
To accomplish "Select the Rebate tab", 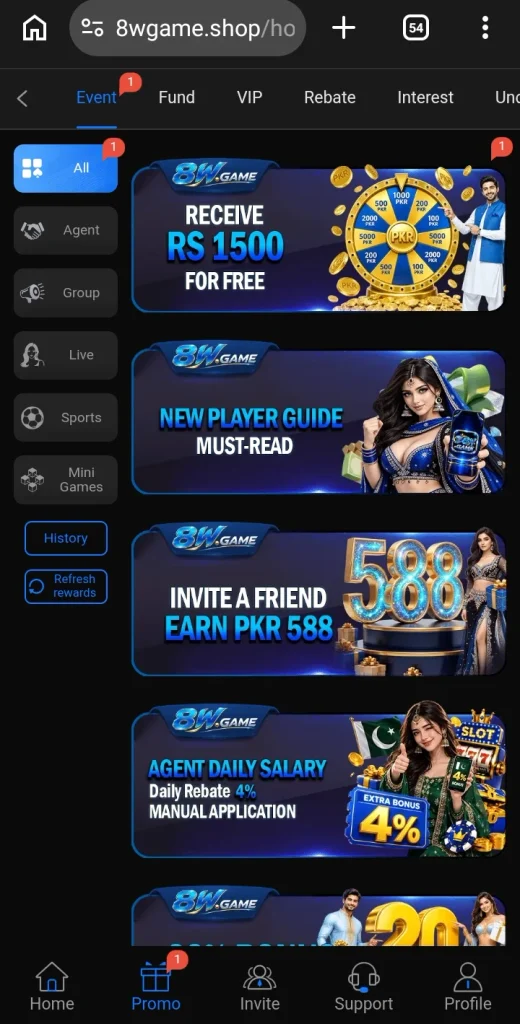I will click(329, 97).
